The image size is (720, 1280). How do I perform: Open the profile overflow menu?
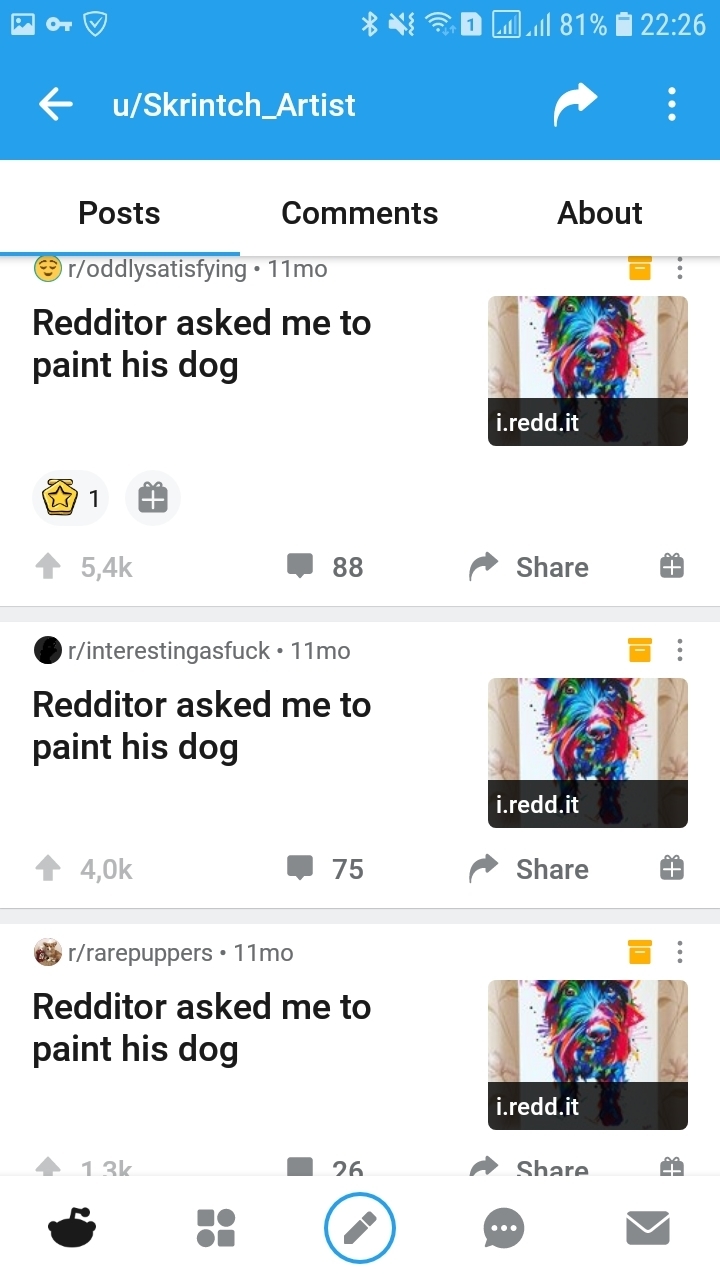pos(672,105)
